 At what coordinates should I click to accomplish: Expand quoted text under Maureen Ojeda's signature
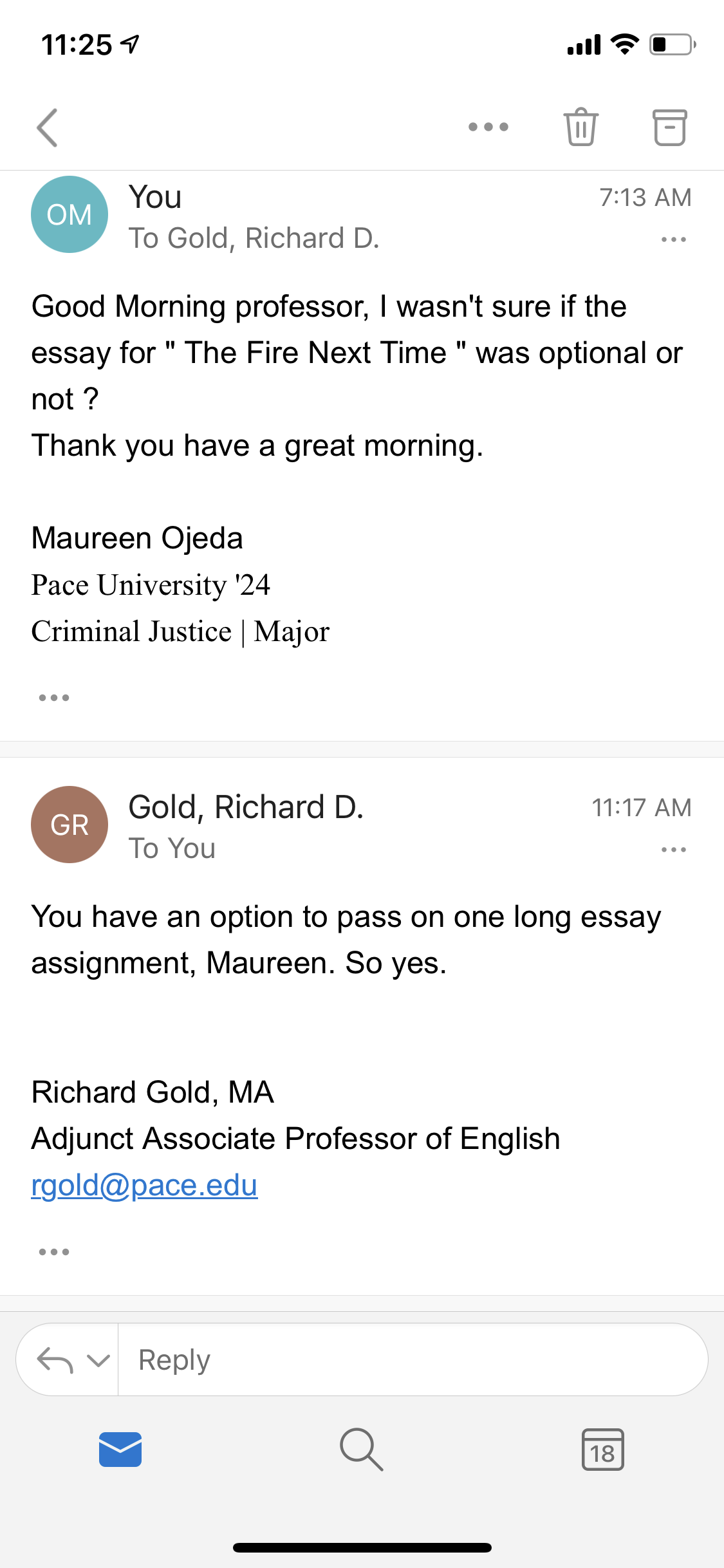54,698
